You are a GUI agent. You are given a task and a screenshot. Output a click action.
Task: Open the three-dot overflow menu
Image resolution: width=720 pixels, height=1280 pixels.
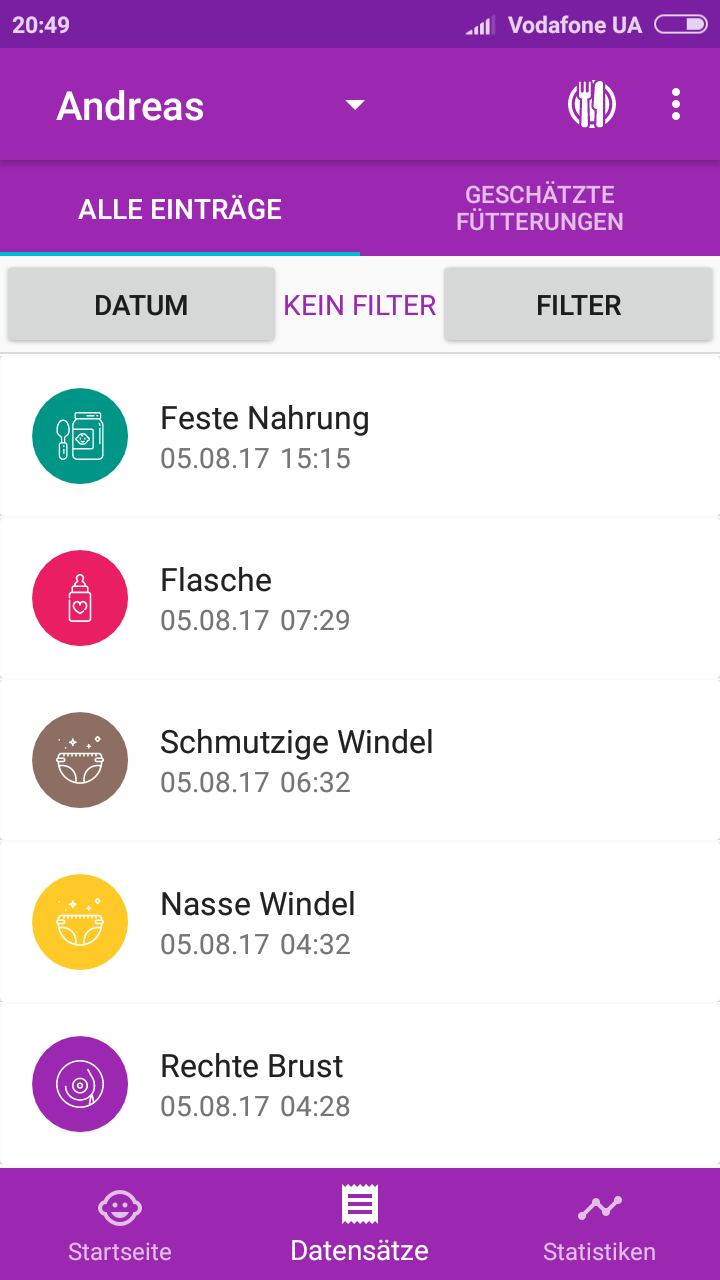click(x=676, y=104)
